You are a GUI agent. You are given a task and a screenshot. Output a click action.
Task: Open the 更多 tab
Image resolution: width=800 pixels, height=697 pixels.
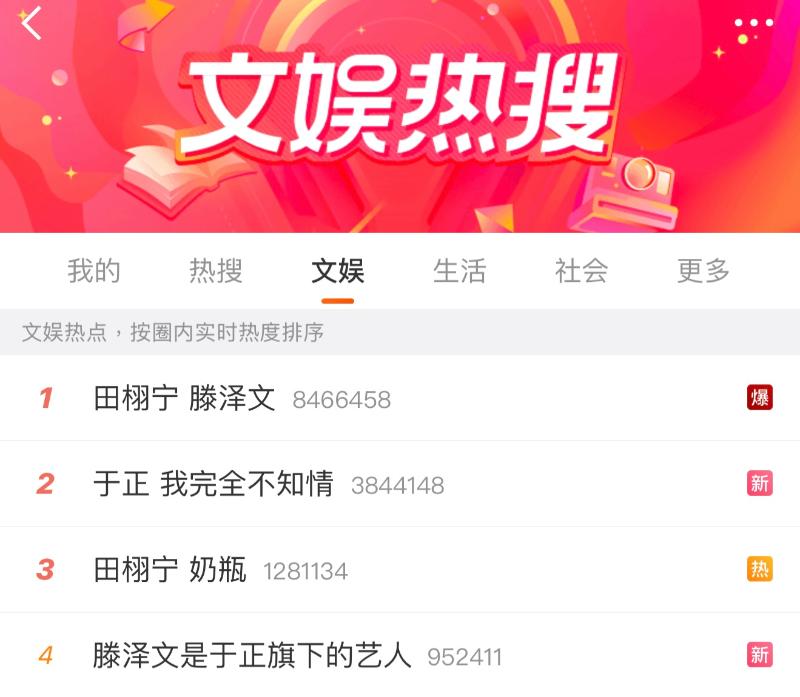(x=704, y=271)
